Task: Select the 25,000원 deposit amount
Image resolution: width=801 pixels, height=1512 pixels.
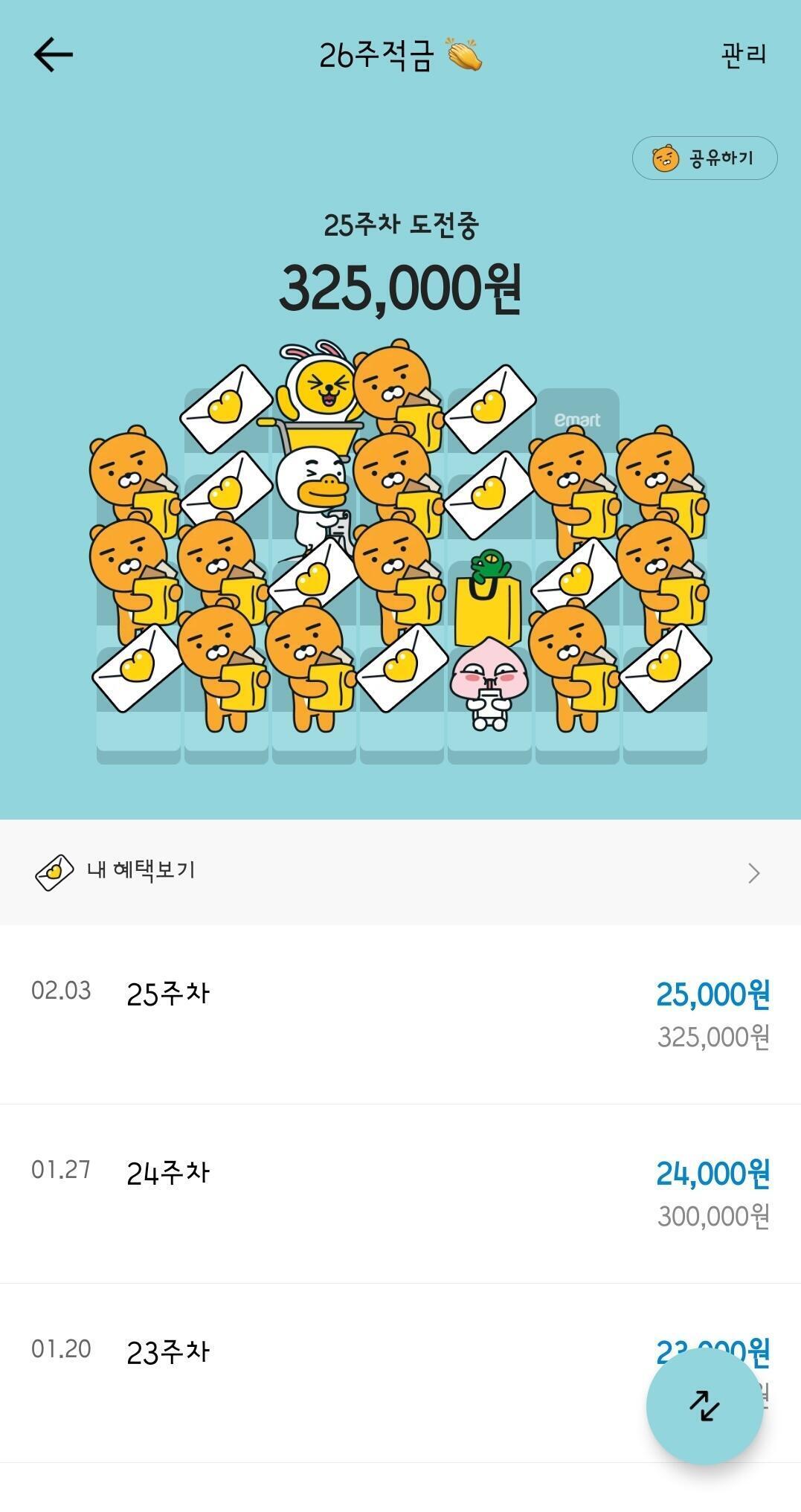Action: [714, 993]
